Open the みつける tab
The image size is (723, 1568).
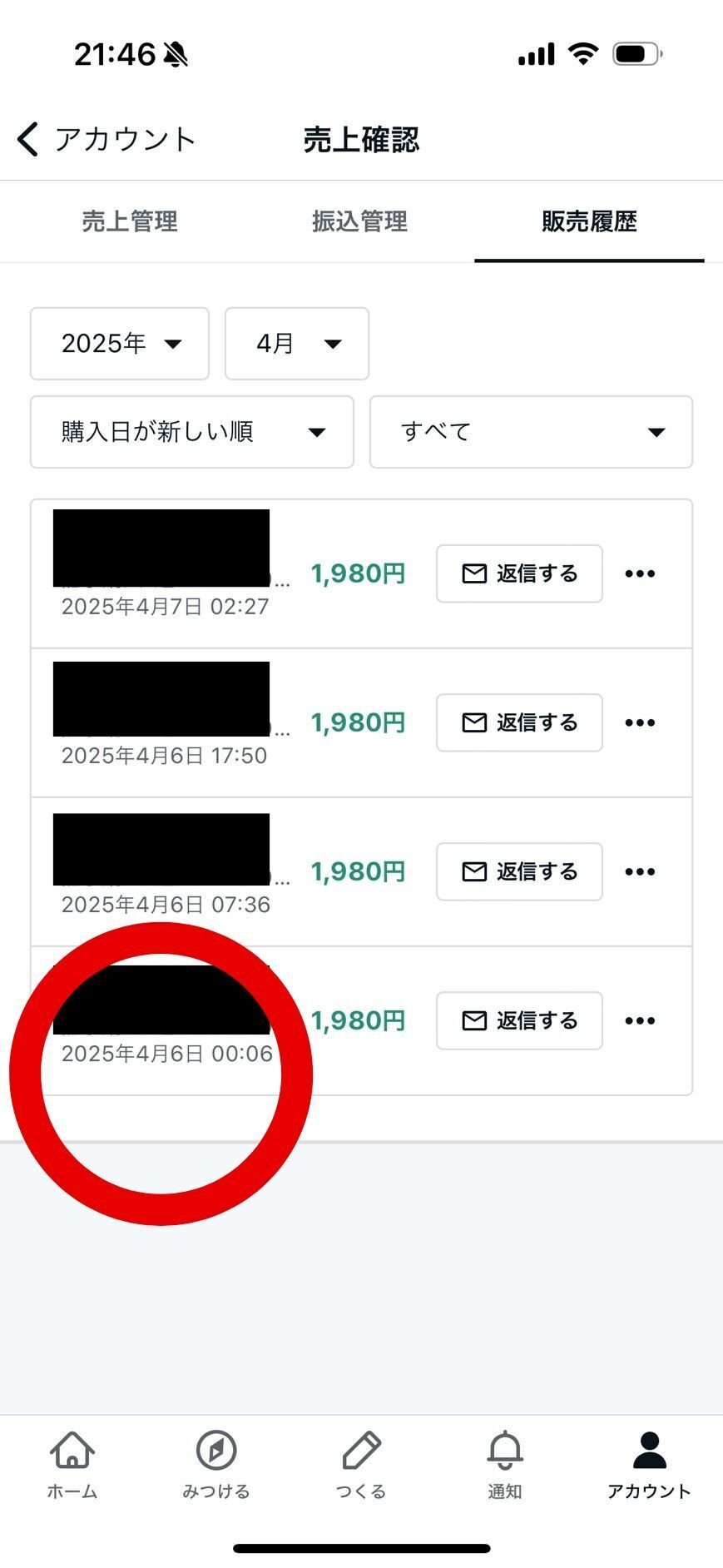(x=216, y=1465)
